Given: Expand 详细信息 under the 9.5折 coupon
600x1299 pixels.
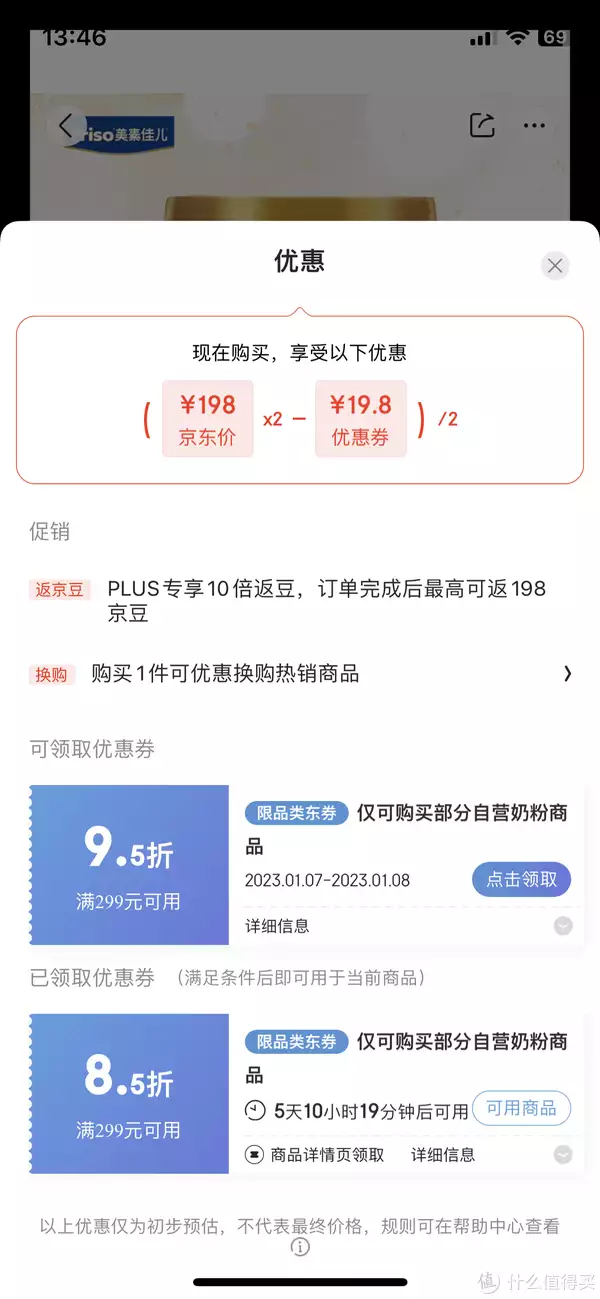Looking at the screenshot, I should coord(563,926).
